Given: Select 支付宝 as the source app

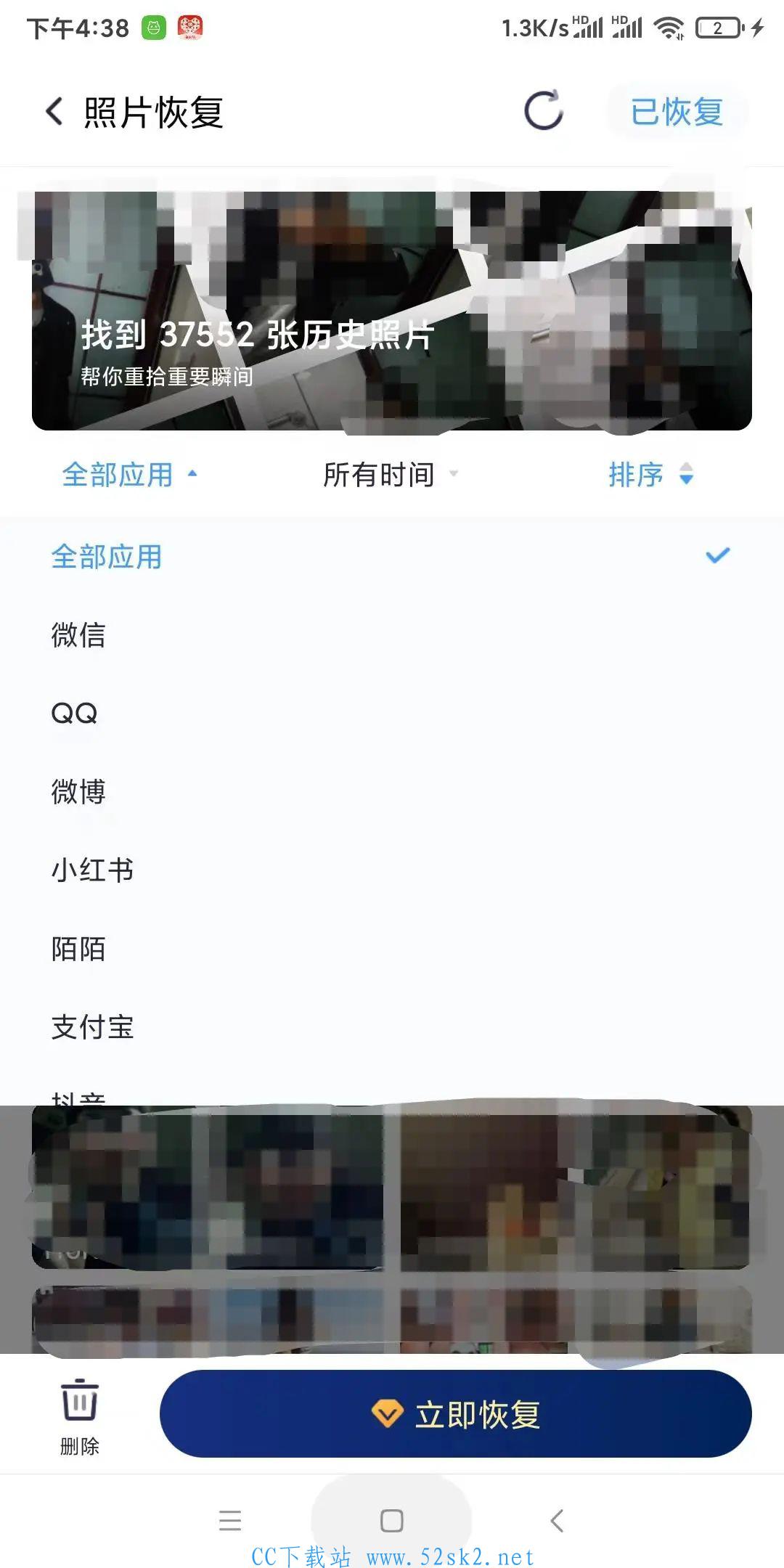Looking at the screenshot, I should (x=392, y=1027).
